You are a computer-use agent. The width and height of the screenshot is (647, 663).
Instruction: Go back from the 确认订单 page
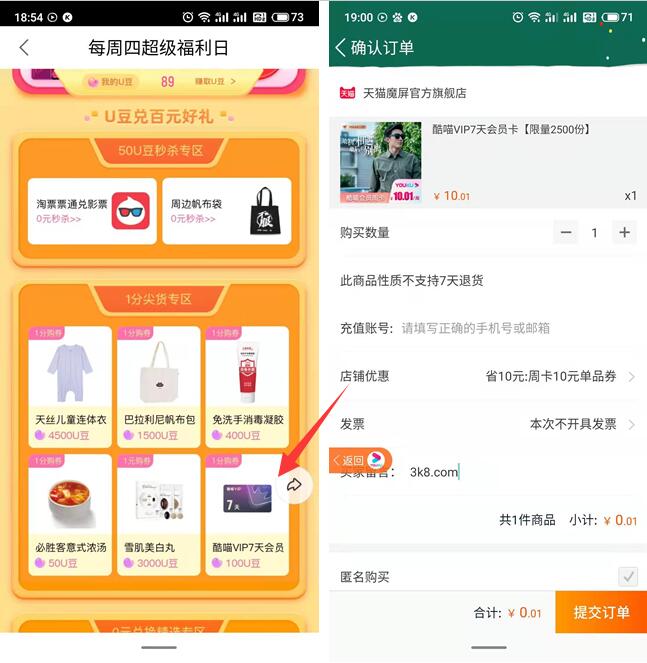click(342, 47)
